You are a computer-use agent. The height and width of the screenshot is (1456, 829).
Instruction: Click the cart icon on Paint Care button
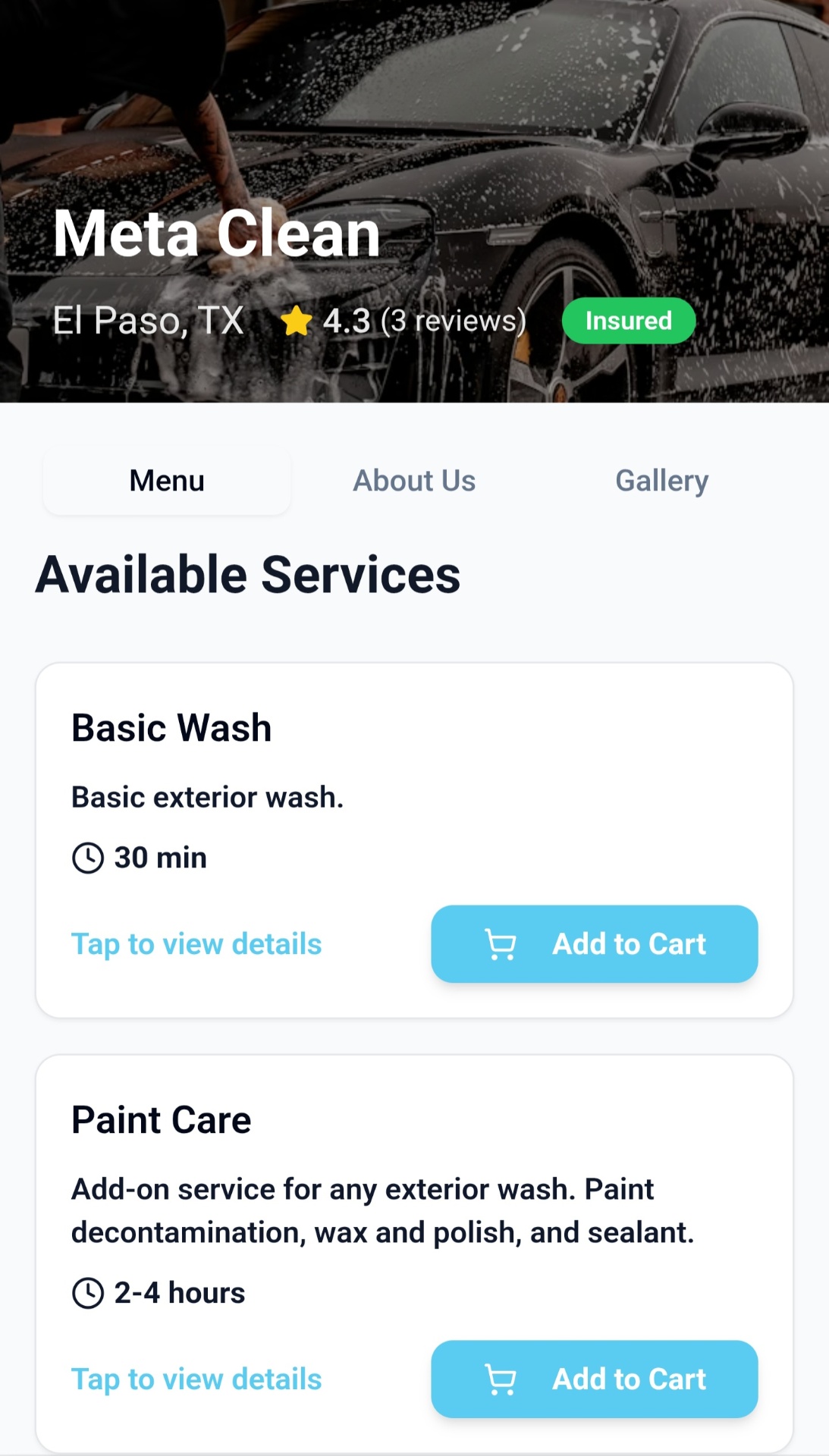click(x=501, y=1379)
